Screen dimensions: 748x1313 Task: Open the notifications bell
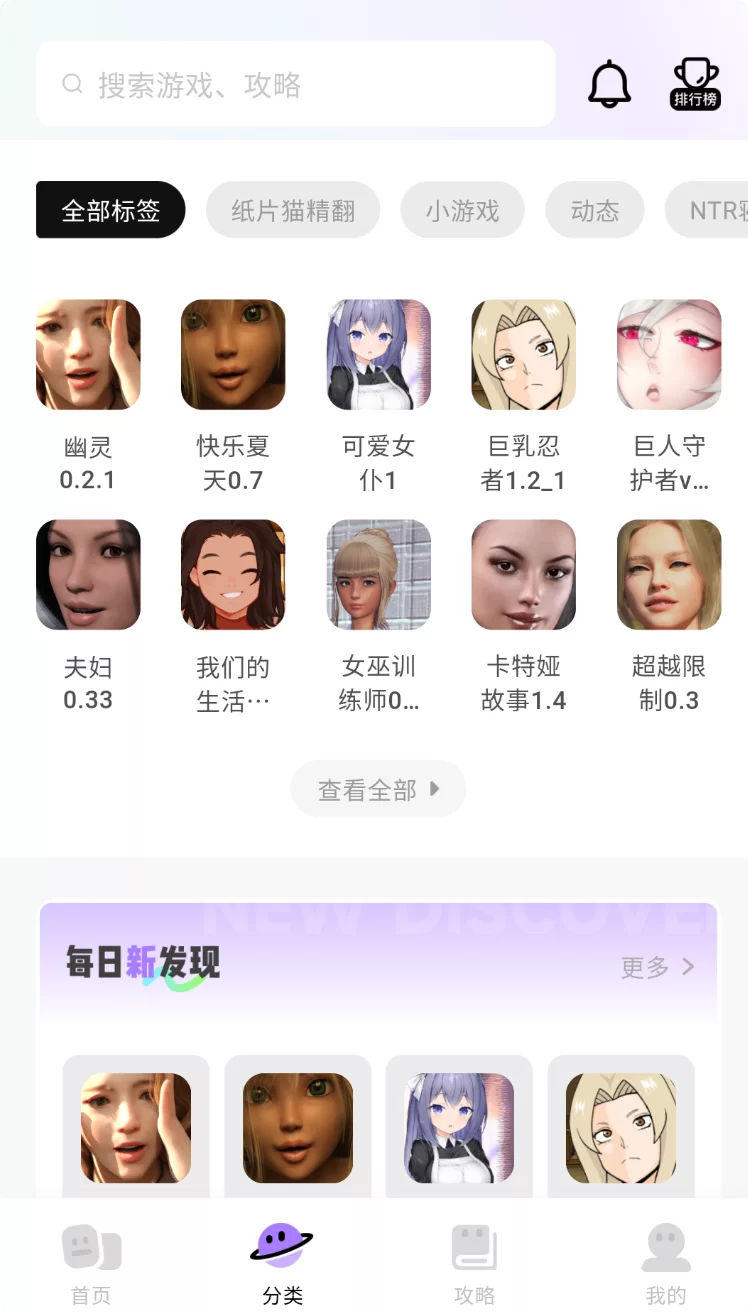(x=609, y=84)
